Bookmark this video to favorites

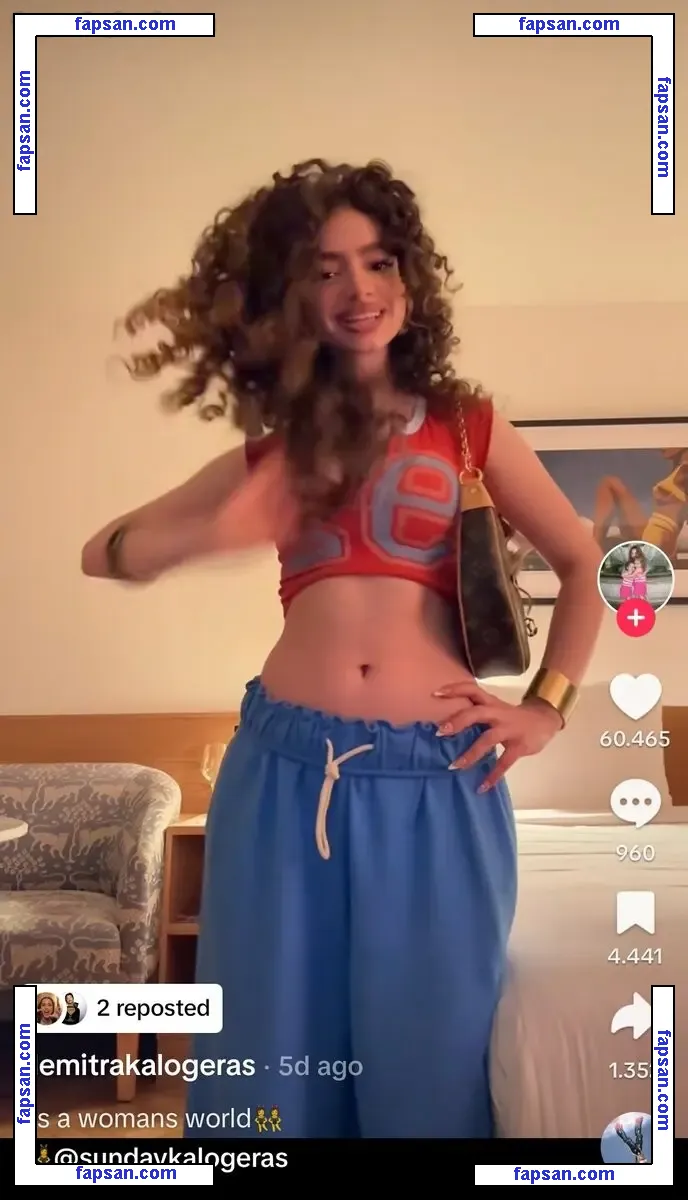636,912
